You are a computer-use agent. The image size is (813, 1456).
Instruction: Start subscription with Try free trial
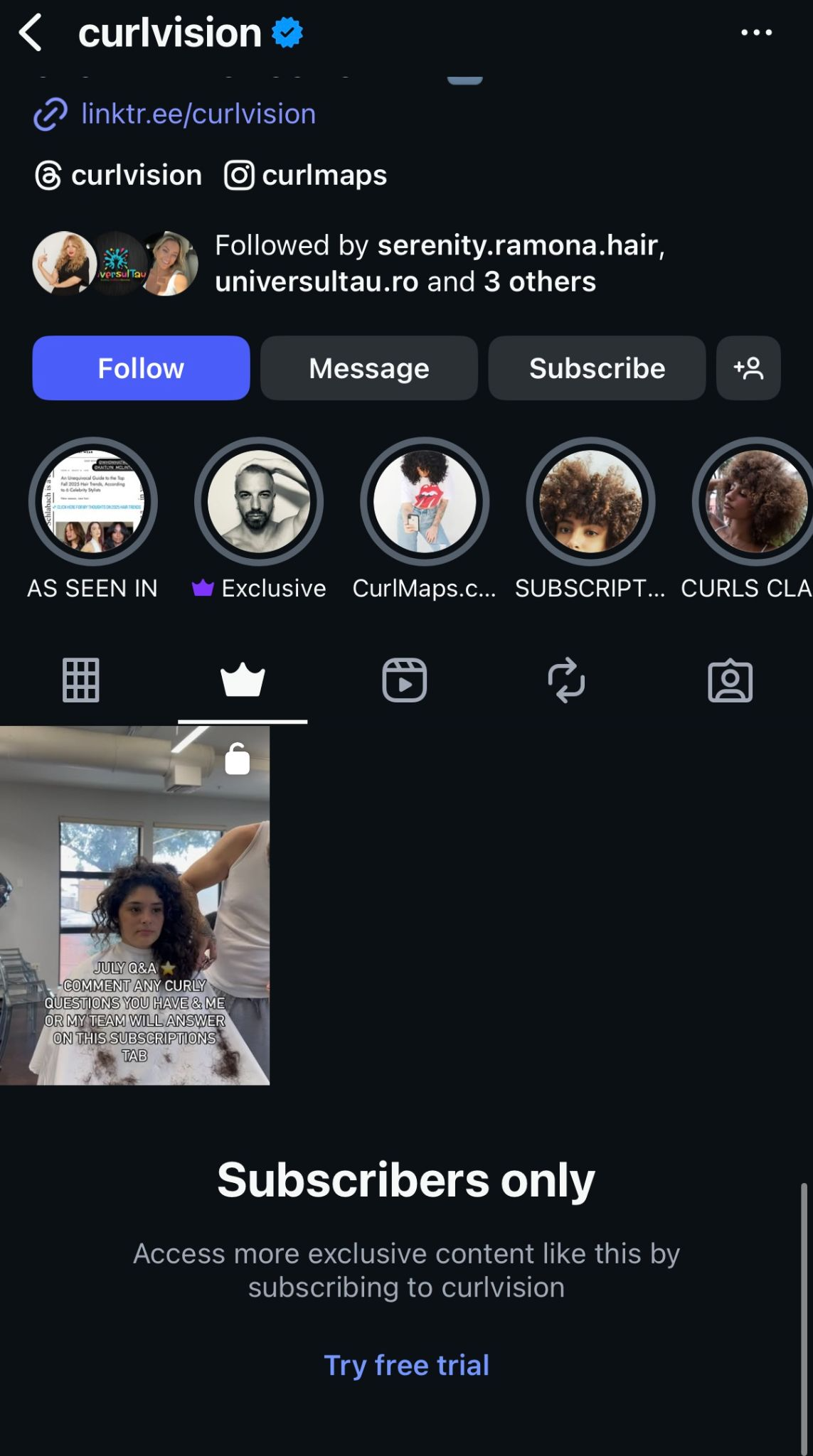pyautogui.click(x=406, y=1366)
